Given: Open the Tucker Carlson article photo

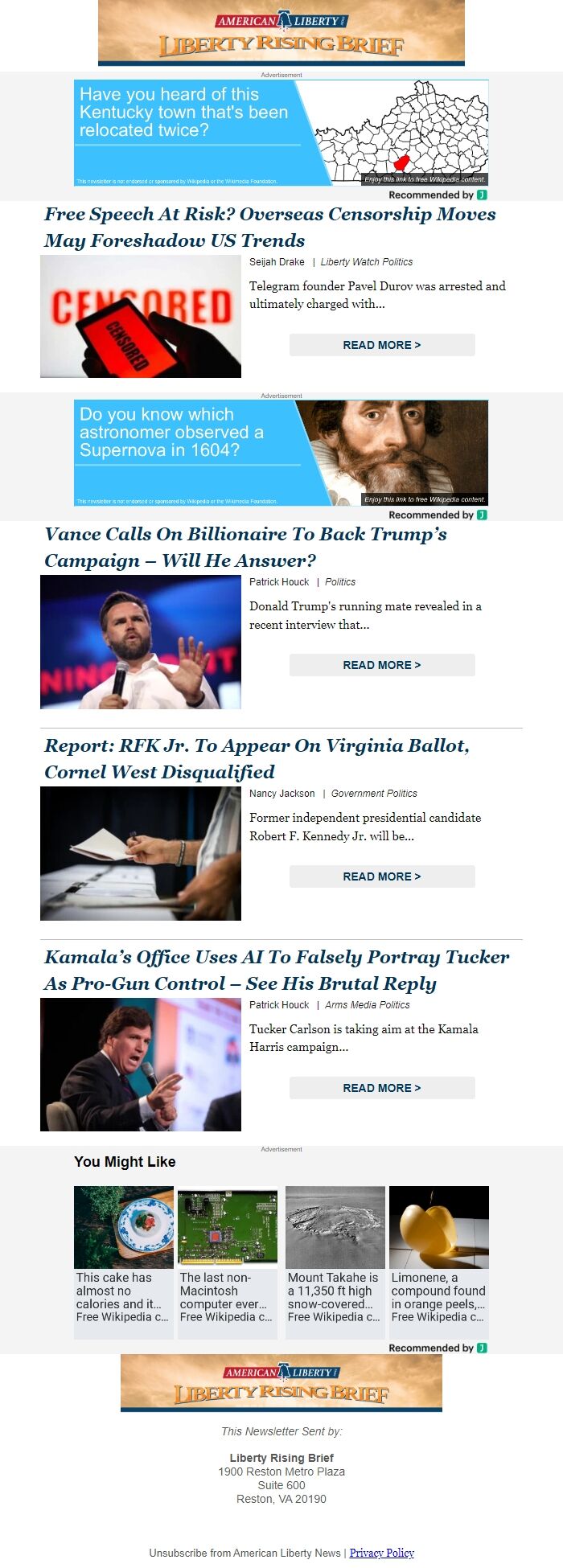Looking at the screenshot, I should 141,1065.
